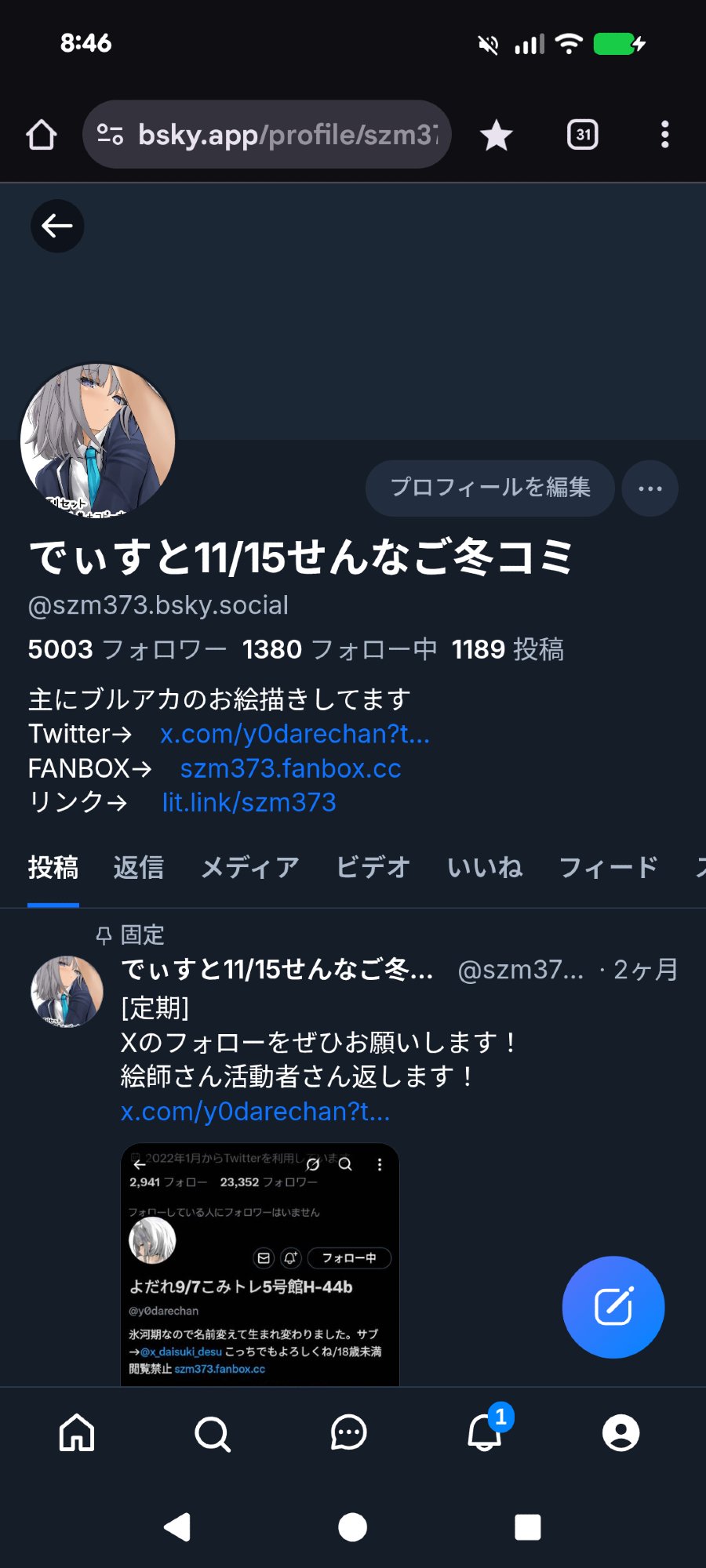Switch to the ビデオ tab
Image resolution: width=706 pixels, height=1568 pixels.
click(373, 867)
